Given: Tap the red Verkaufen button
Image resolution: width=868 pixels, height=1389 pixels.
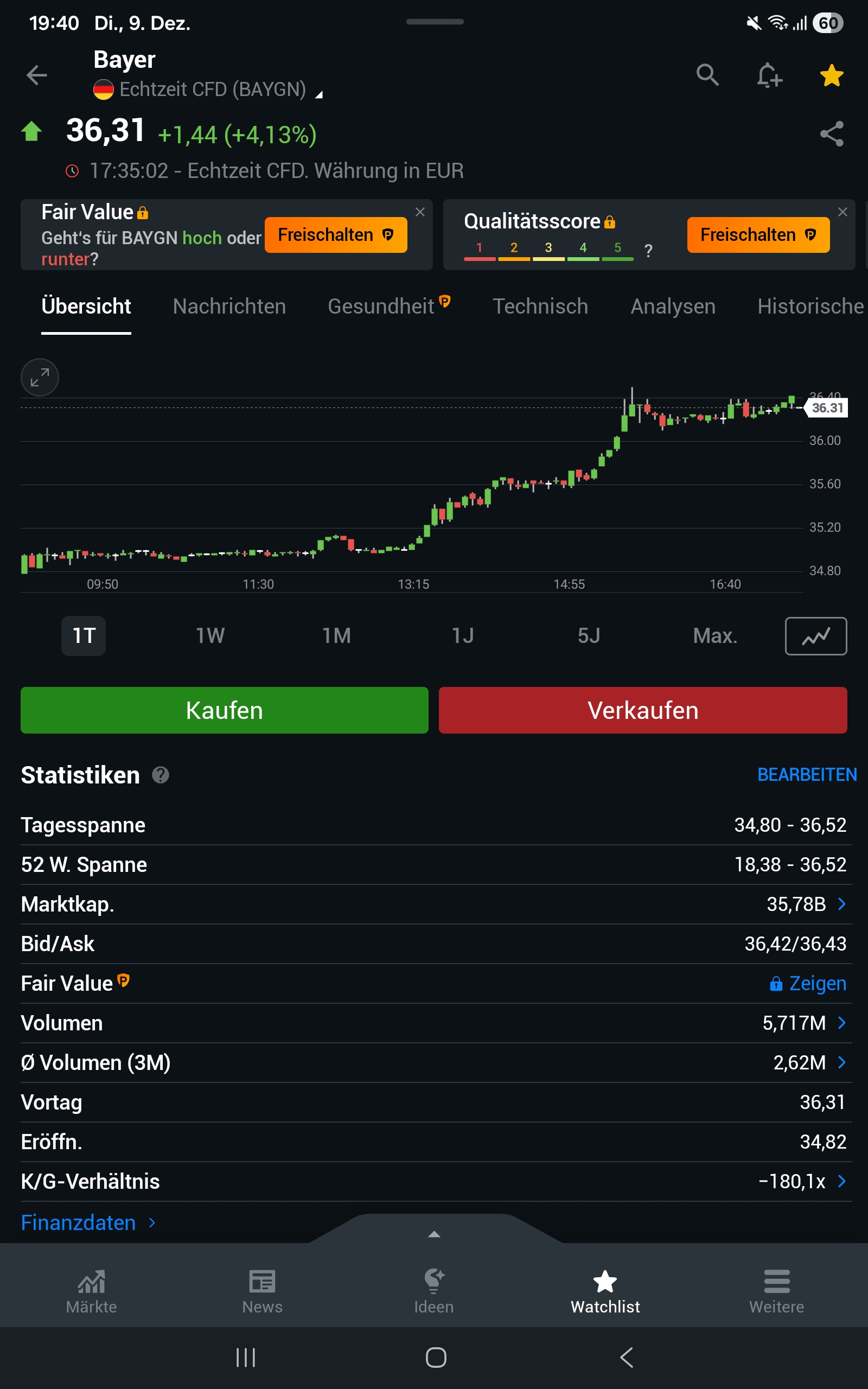Looking at the screenshot, I should coord(642,710).
